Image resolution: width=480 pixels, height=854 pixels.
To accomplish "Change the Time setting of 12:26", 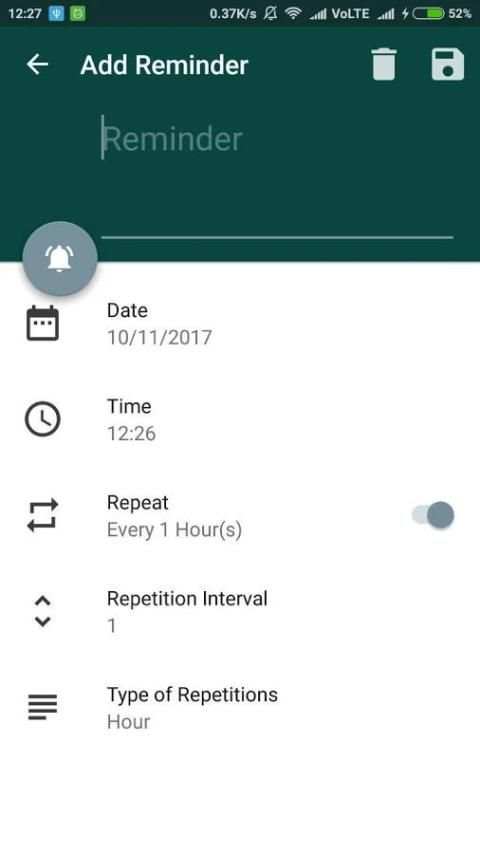I will coord(240,419).
